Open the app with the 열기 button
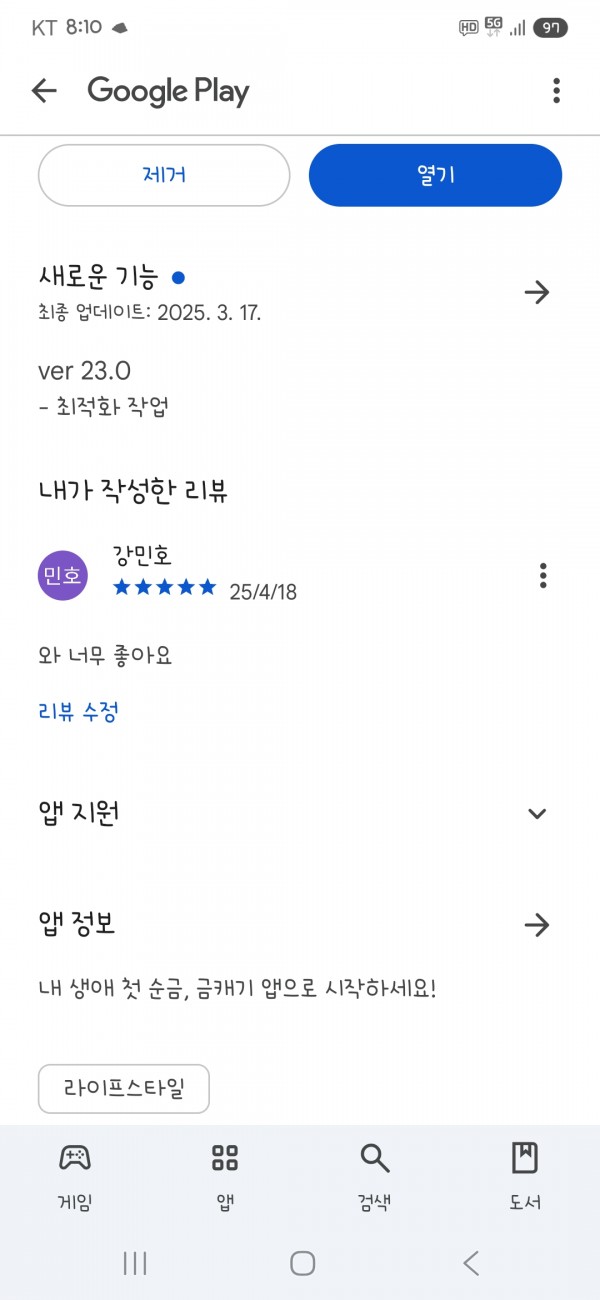The height and width of the screenshot is (1300, 600). pos(435,175)
